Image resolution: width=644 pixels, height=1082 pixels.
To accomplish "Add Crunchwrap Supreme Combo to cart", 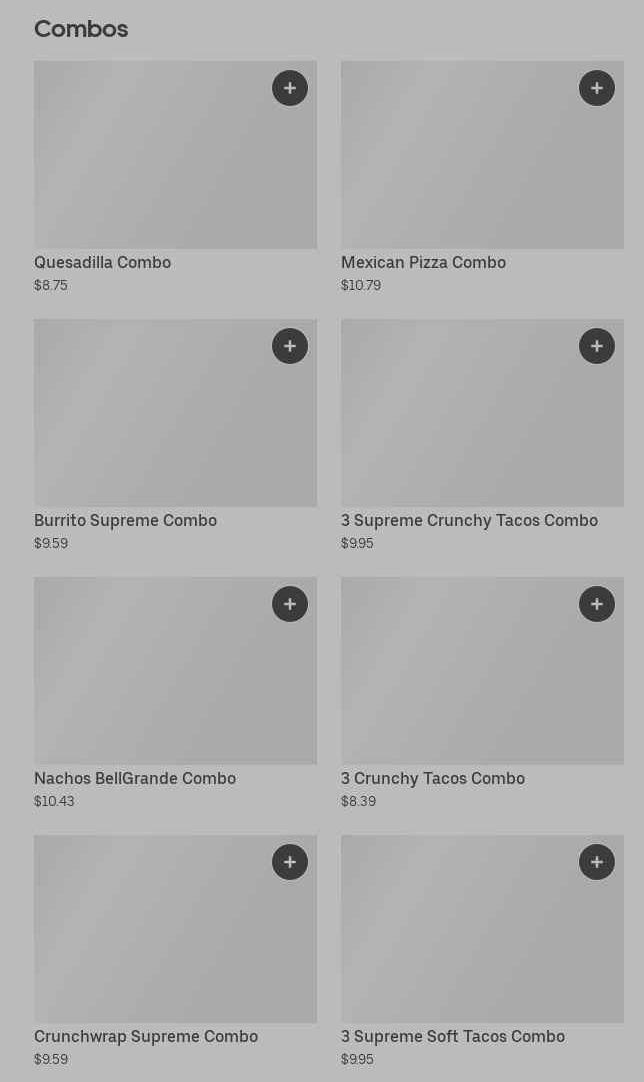I will [x=290, y=862].
